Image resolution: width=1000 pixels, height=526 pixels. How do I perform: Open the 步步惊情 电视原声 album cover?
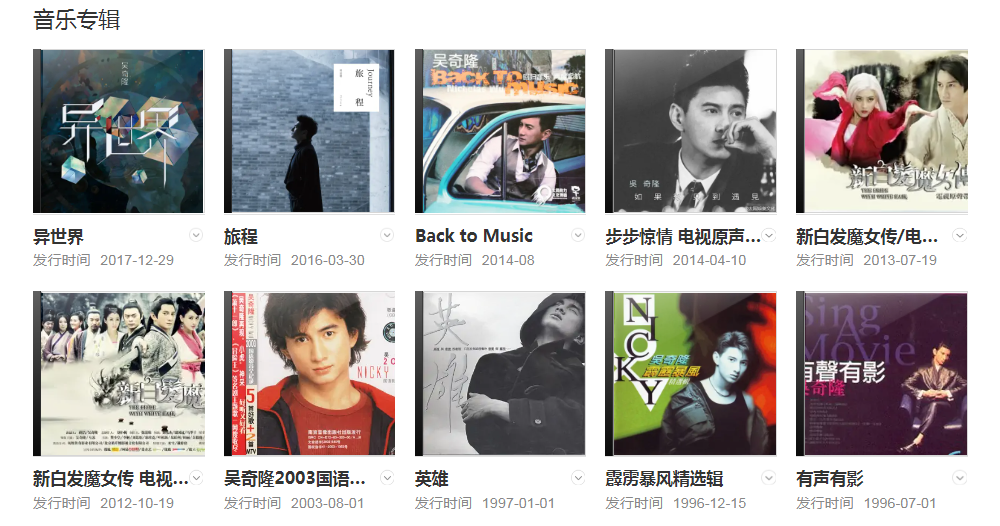[x=691, y=131]
